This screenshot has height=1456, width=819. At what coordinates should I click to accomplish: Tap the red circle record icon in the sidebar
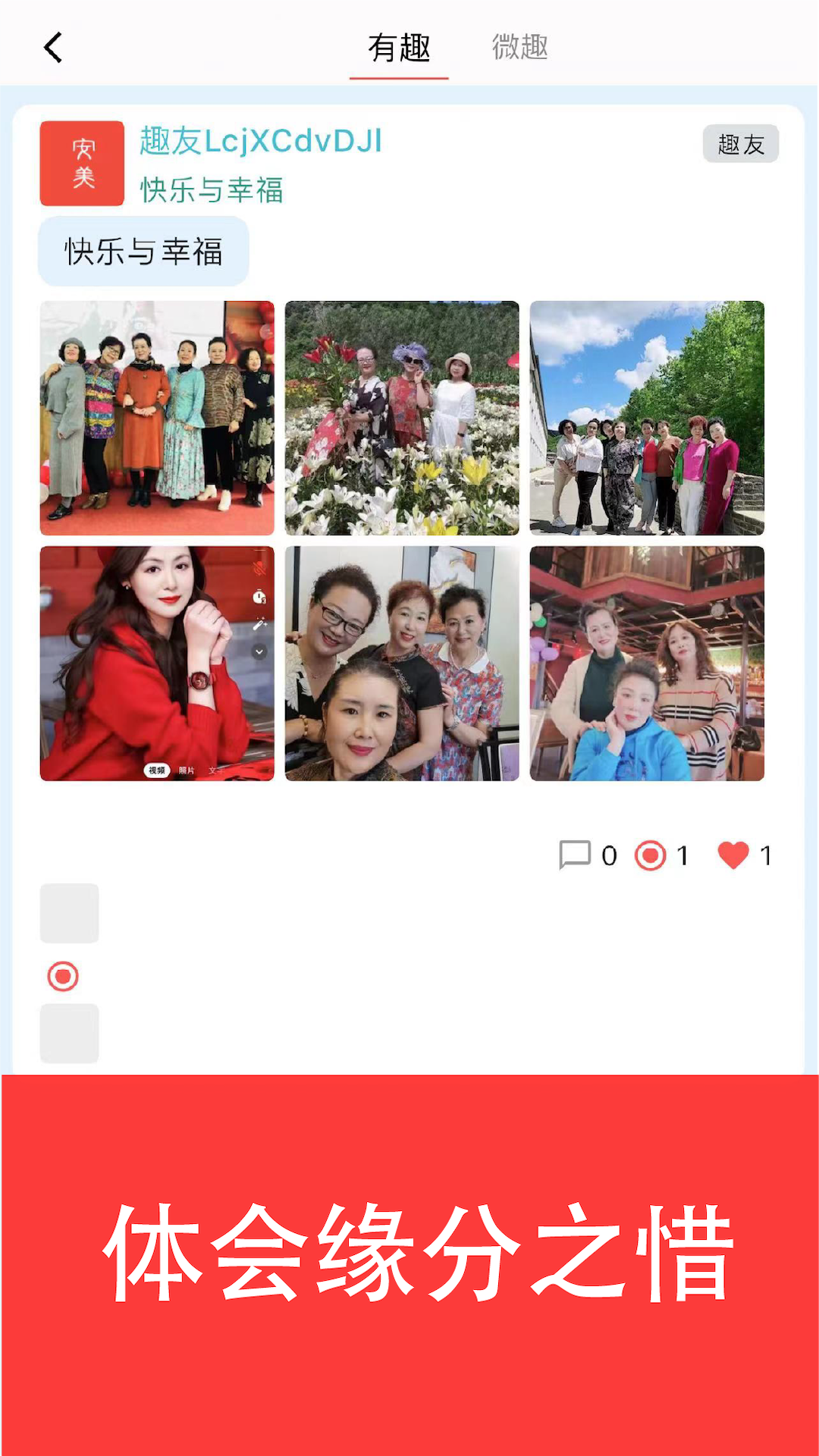pos(64,976)
